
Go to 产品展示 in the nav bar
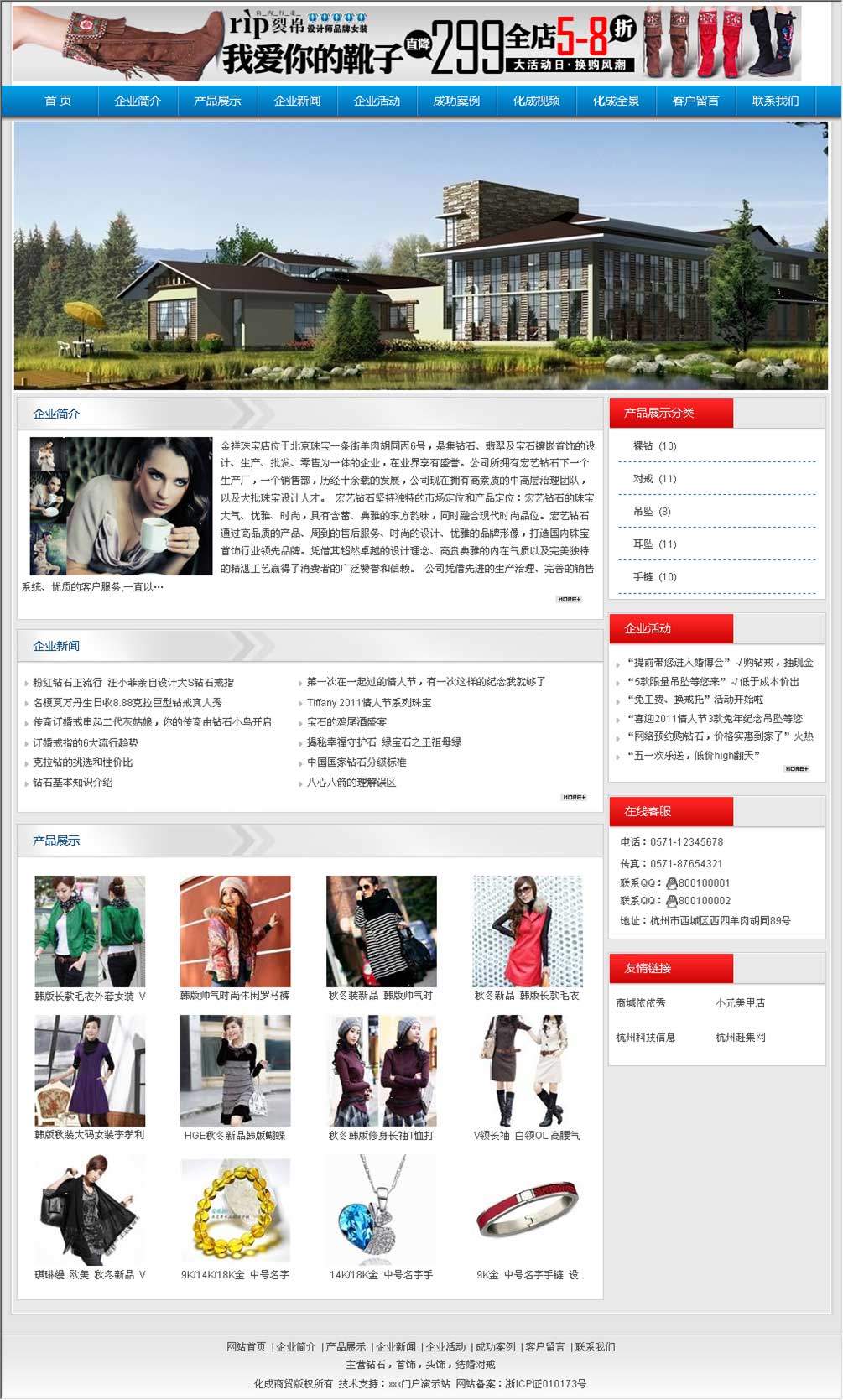coord(217,101)
